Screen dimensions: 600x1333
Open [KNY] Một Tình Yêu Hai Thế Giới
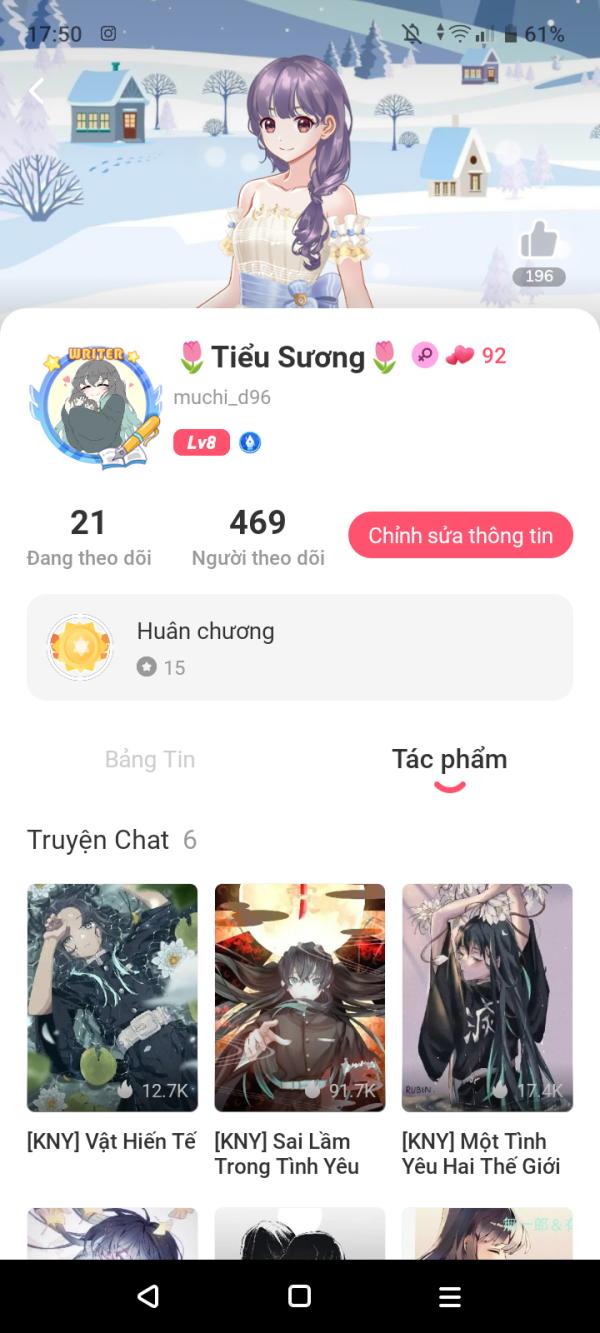(x=487, y=998)
